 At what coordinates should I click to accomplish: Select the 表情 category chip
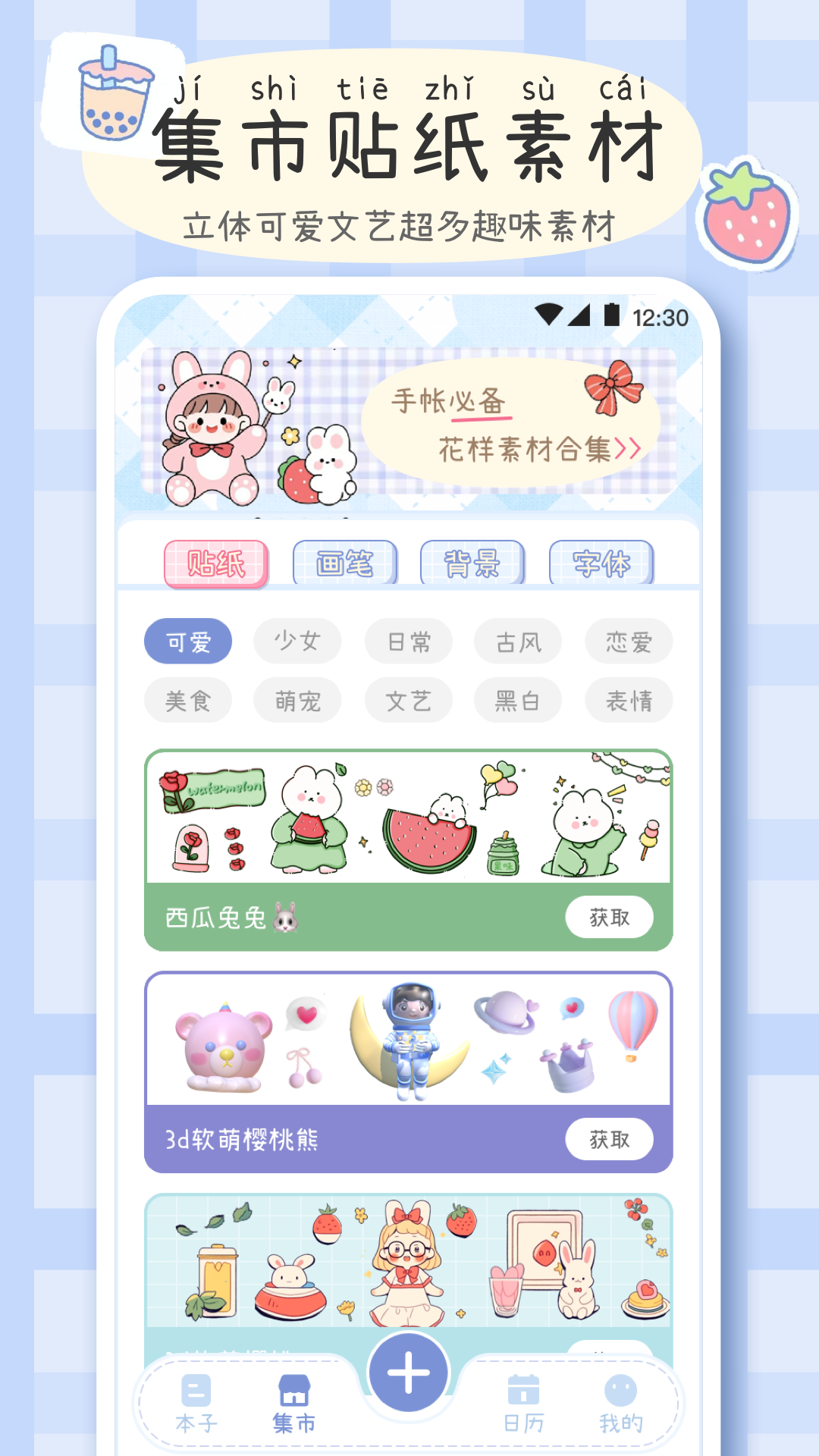[628, 700]
